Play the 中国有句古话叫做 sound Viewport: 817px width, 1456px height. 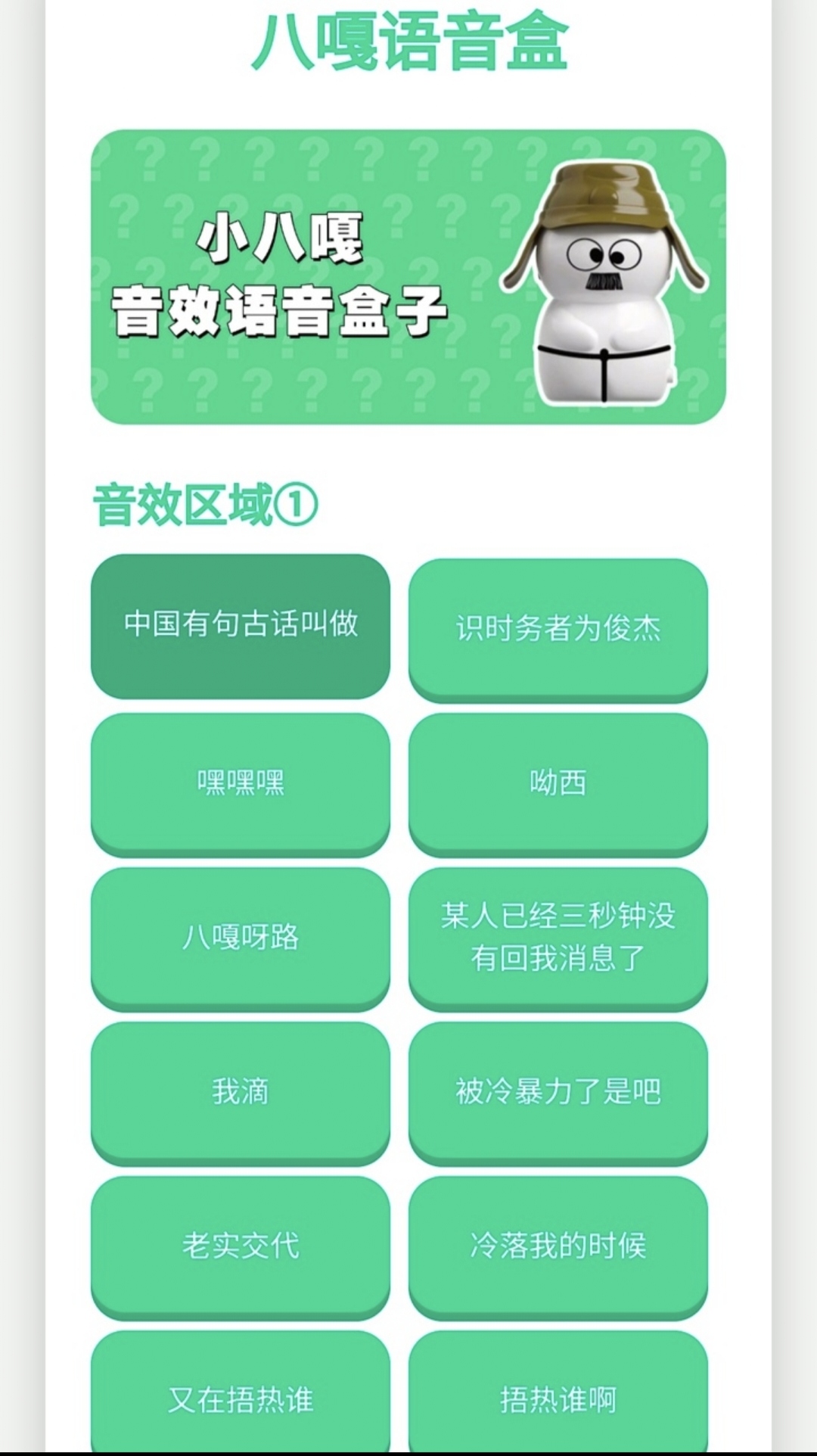pos(241,625)
